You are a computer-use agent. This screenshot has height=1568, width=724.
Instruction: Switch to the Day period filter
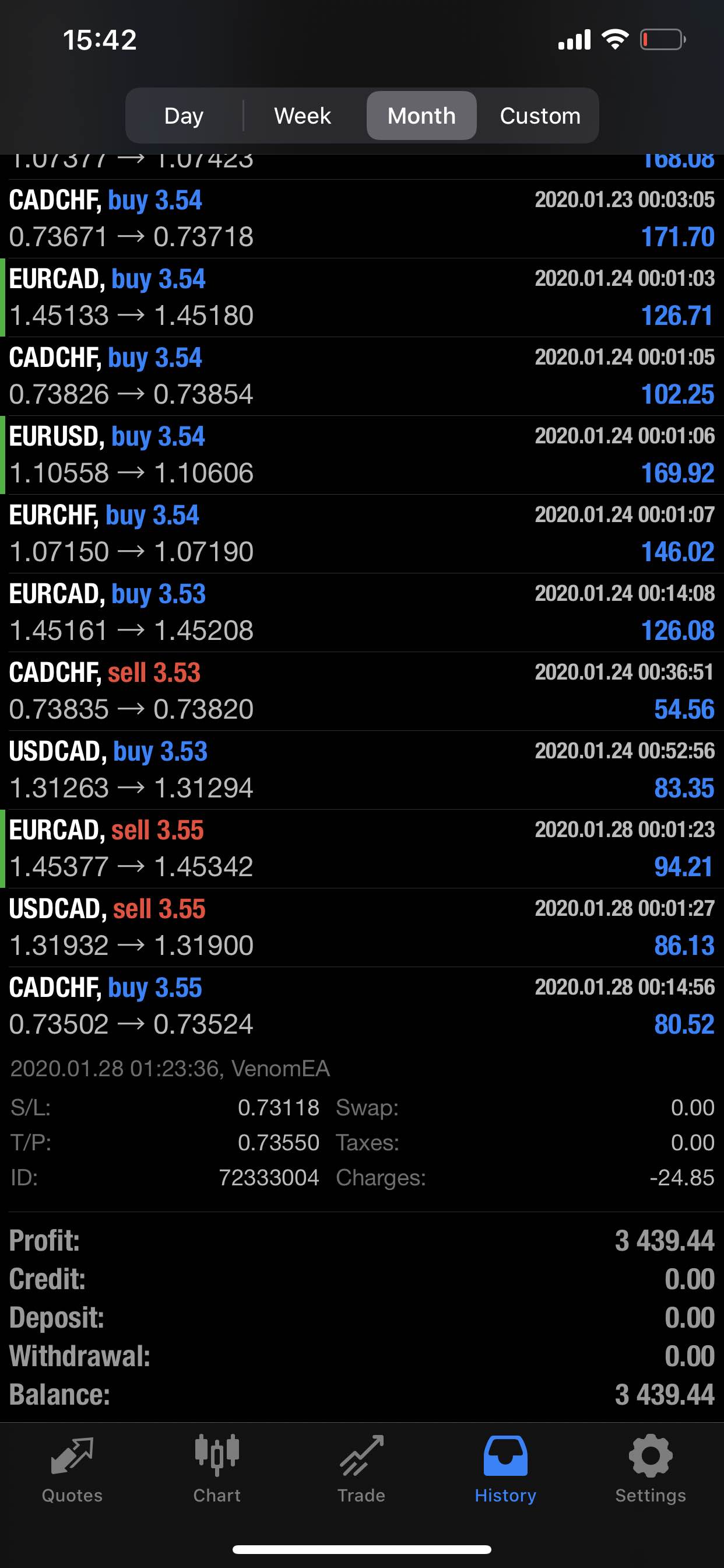point(184,116)
